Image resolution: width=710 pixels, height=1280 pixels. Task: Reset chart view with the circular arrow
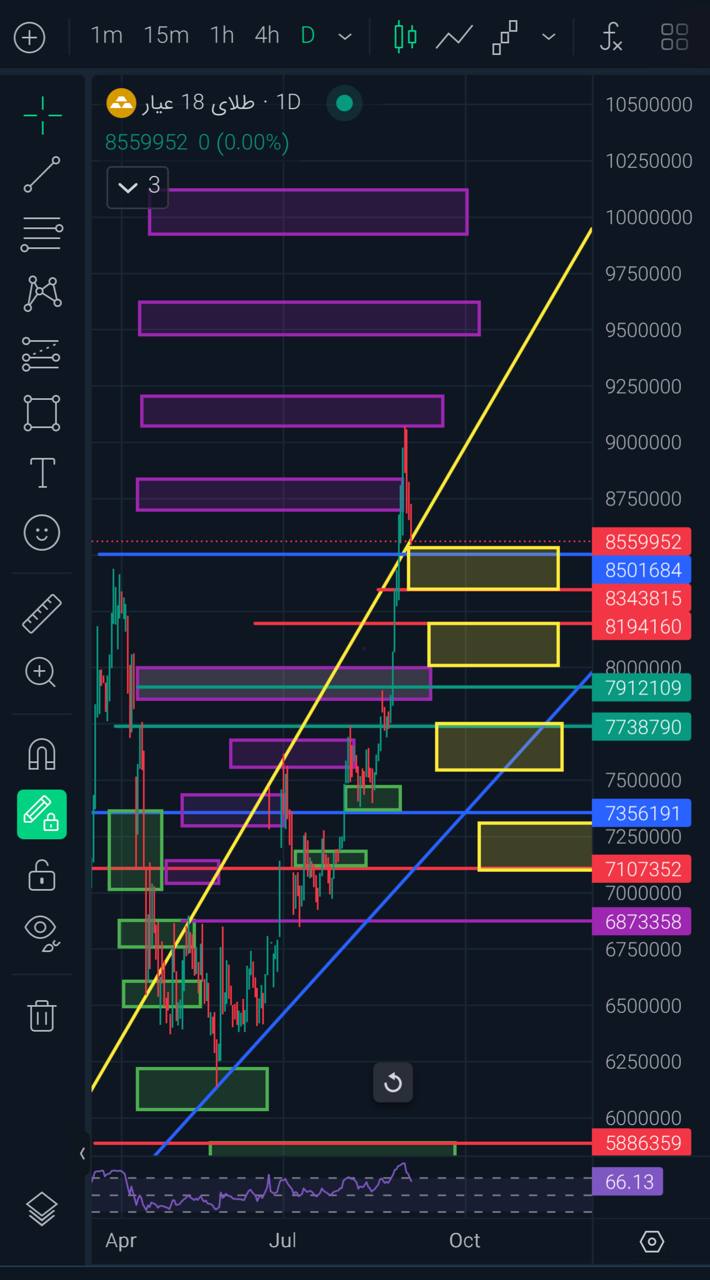[393, 1082]
